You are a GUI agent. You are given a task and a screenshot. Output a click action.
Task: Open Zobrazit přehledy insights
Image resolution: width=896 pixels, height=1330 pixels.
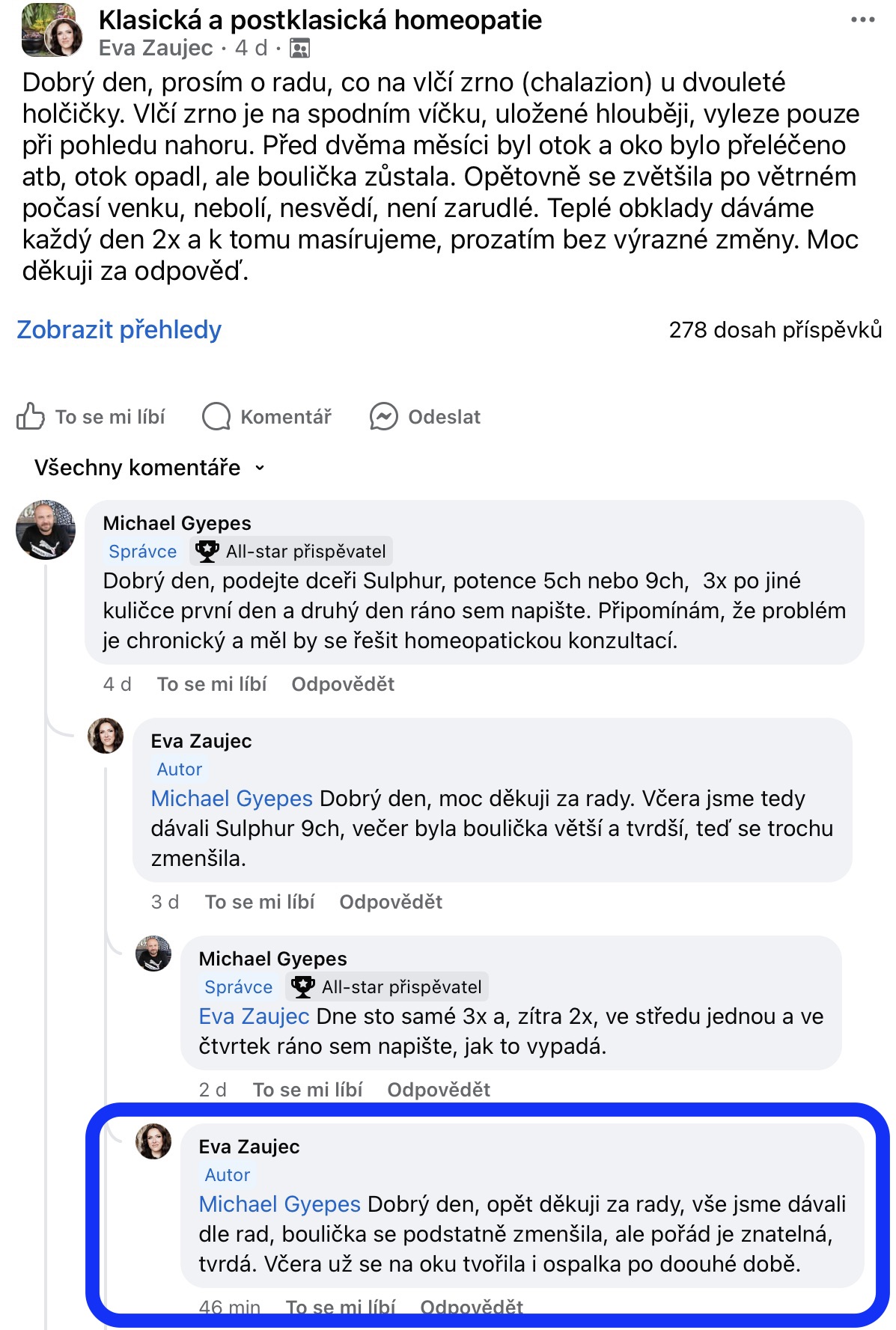[x=119, y=329]
